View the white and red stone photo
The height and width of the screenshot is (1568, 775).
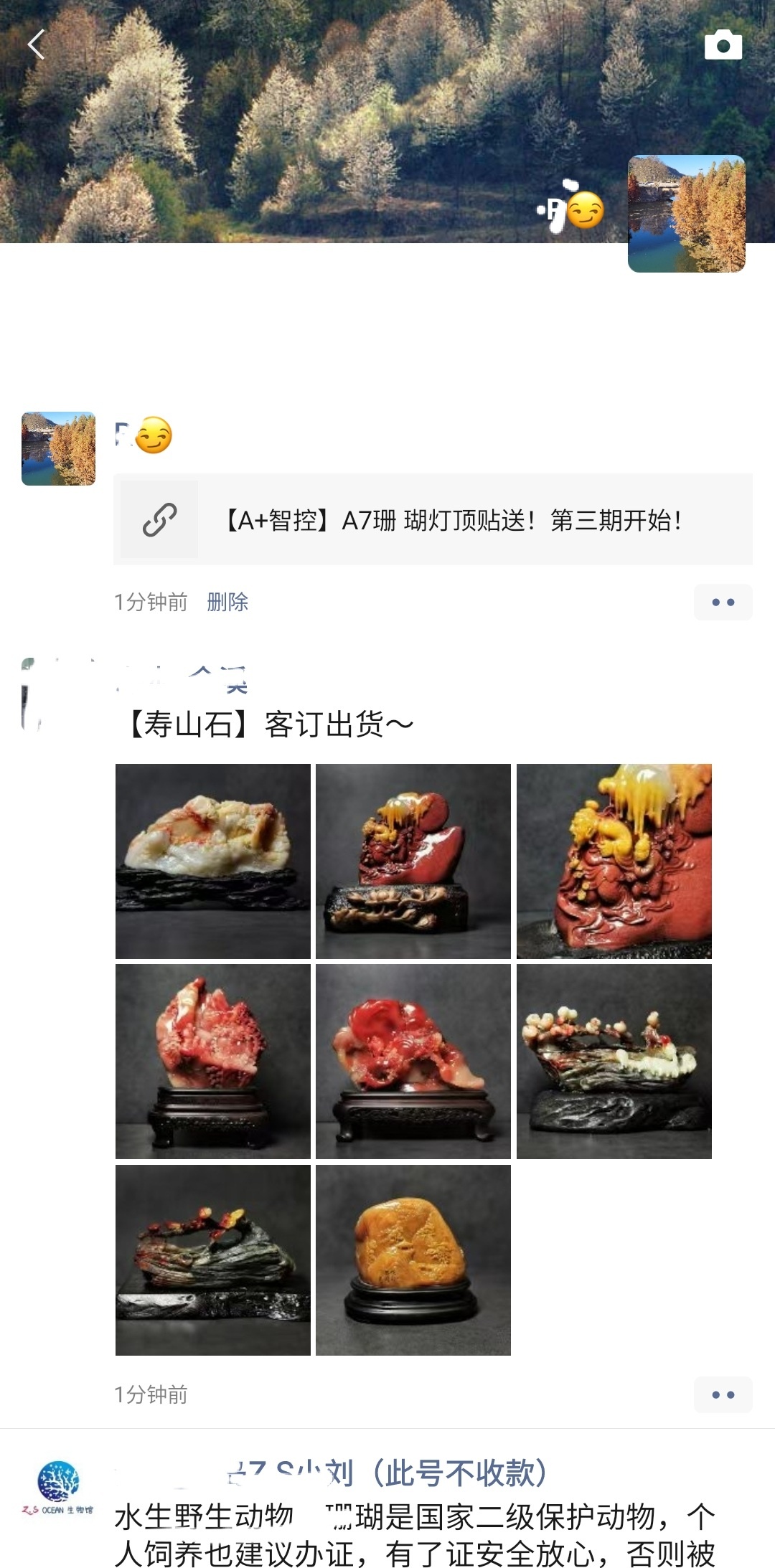pos(213,861)
